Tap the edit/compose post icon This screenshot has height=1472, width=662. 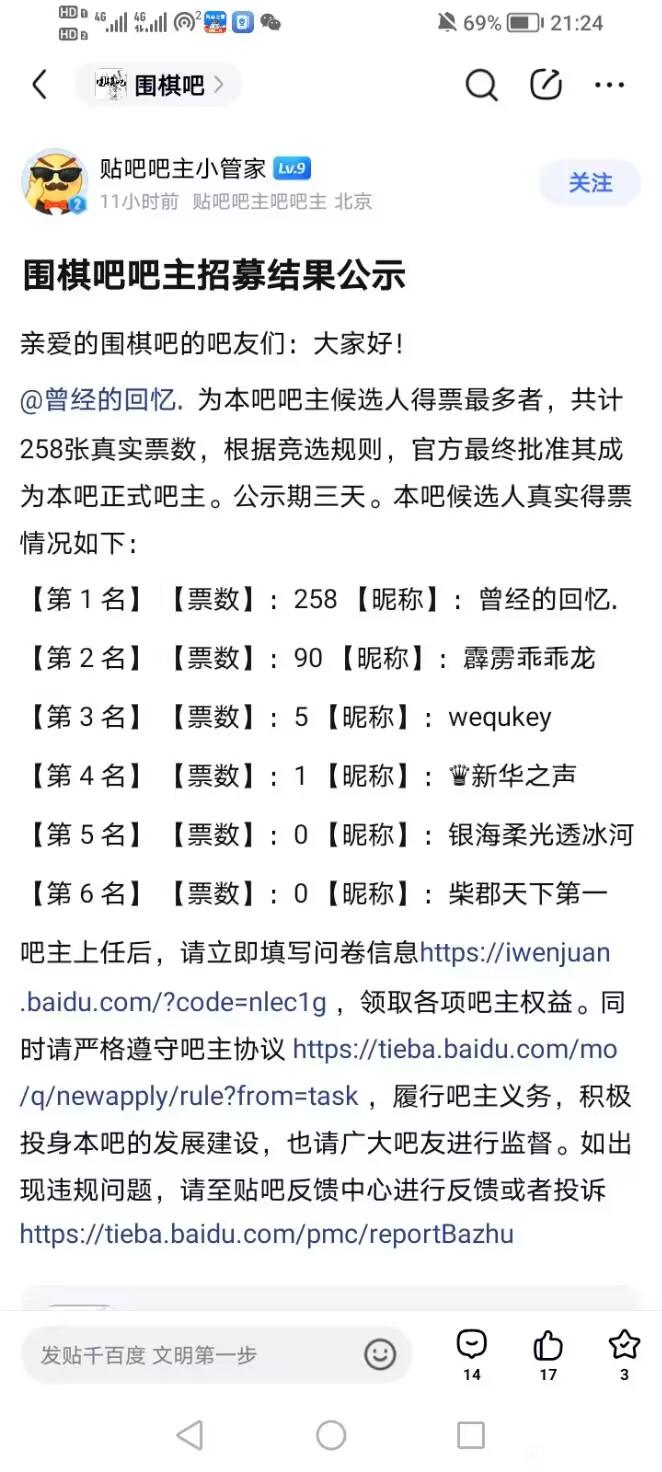(545, 85)
